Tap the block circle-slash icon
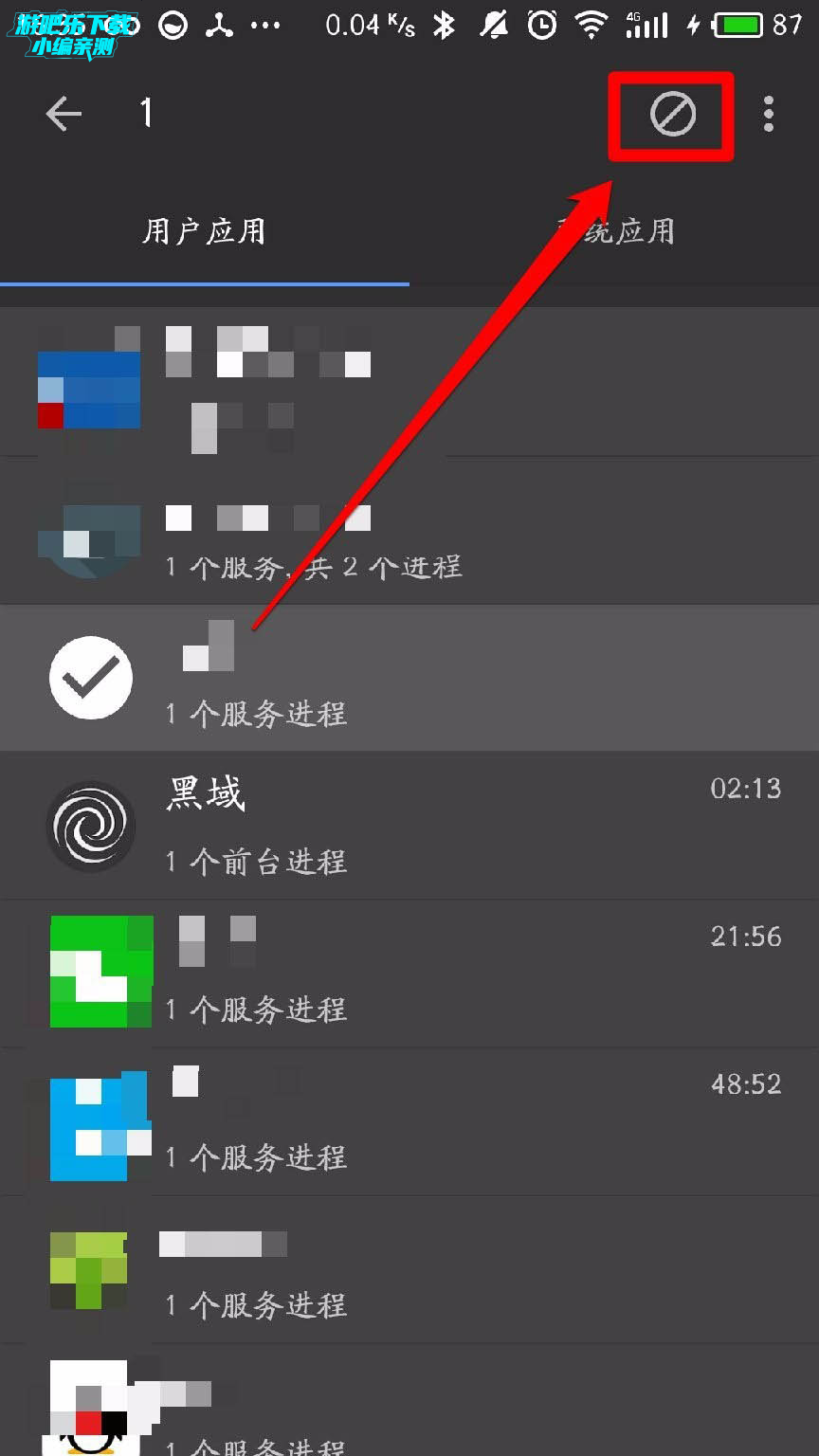Screen dimensions: 819x1456 click(673, 115)
